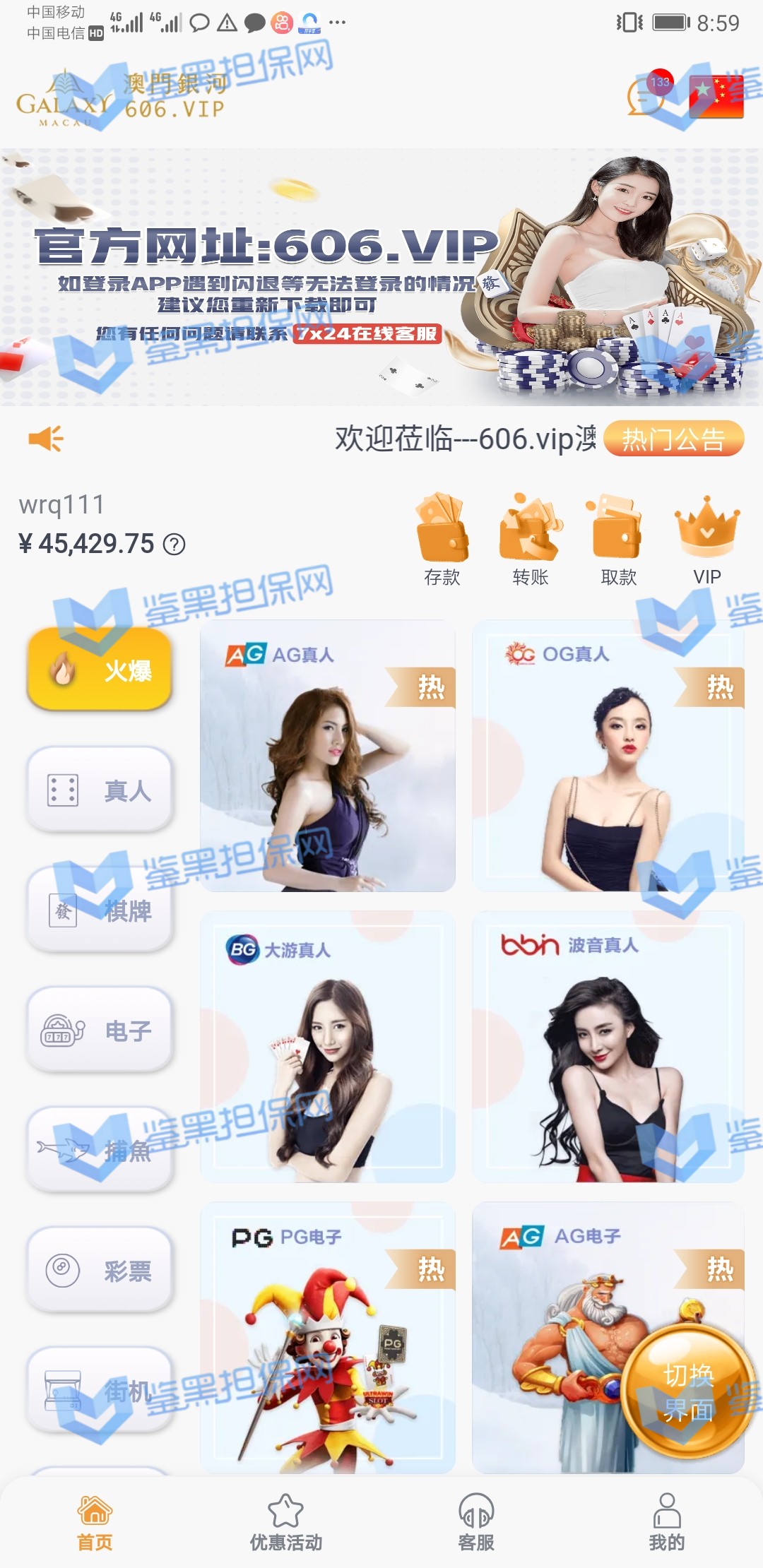Select the 真人 live category
The height and width of the screenshot is (1568, 763).
[x=100, y=790]
